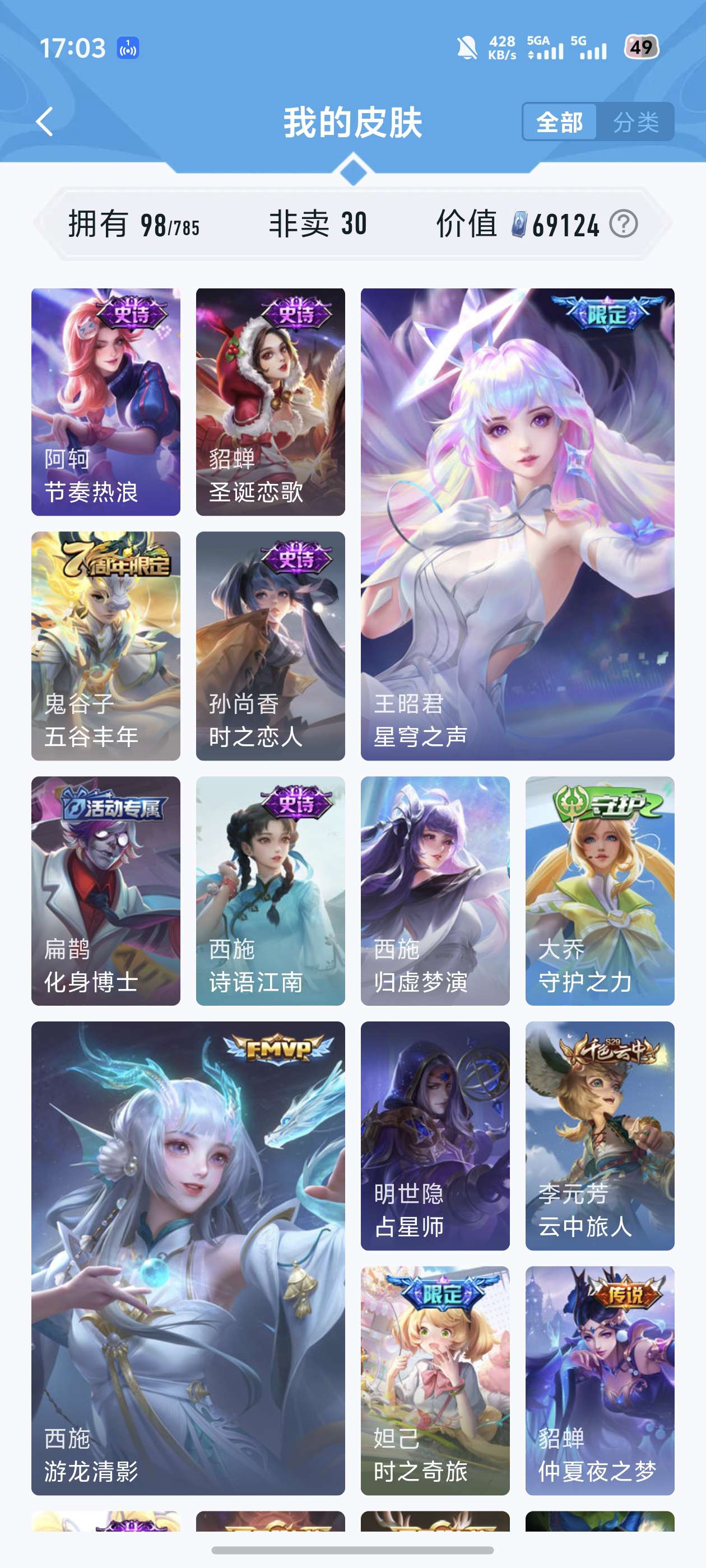Open the 扁鹊 化身博士 skin

tap(106, 890)
